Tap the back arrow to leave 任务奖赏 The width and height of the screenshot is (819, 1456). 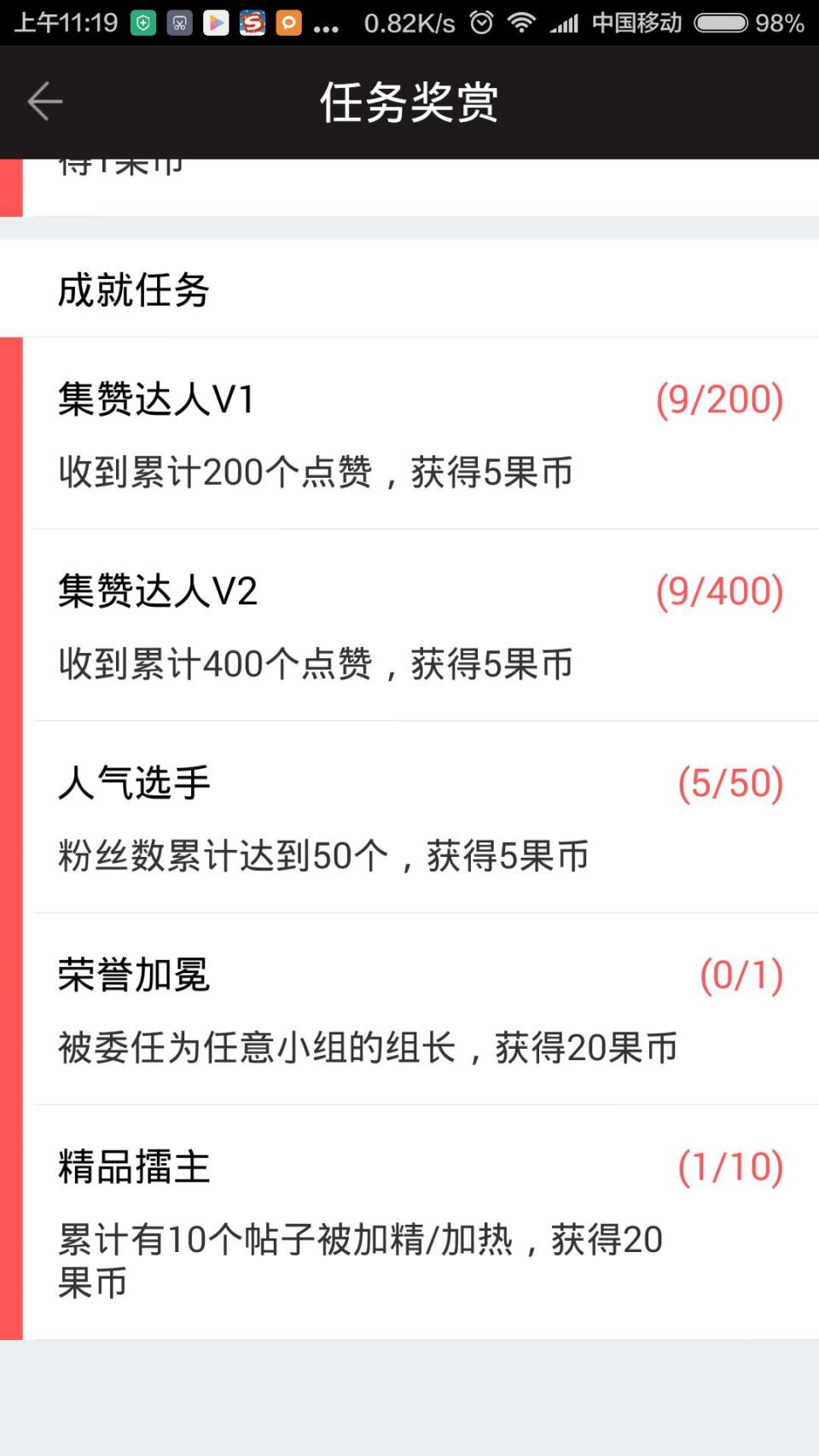pyautogui.click(x=44, y=101)
